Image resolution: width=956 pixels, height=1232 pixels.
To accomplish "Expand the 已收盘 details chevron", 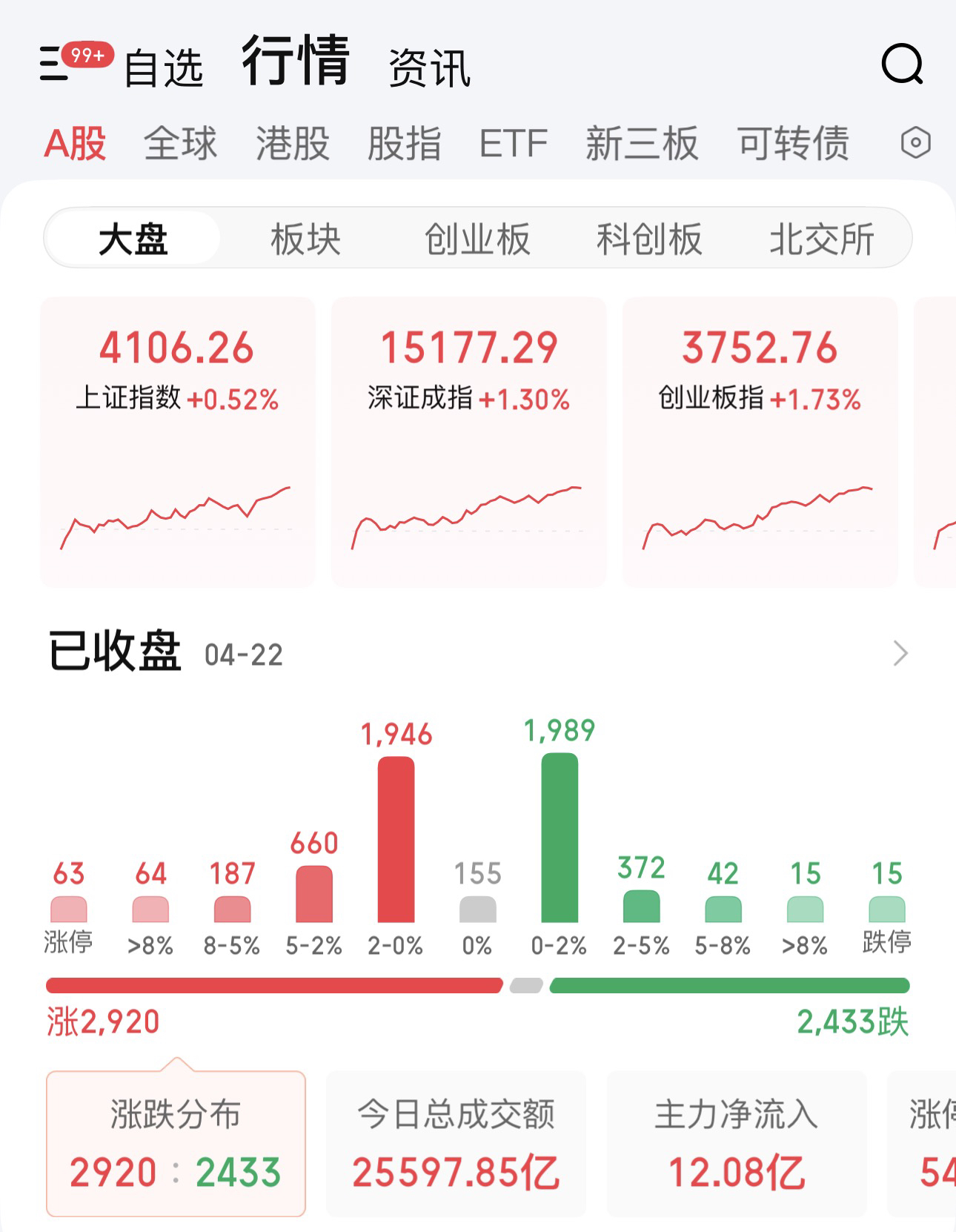I will point(900,653).
